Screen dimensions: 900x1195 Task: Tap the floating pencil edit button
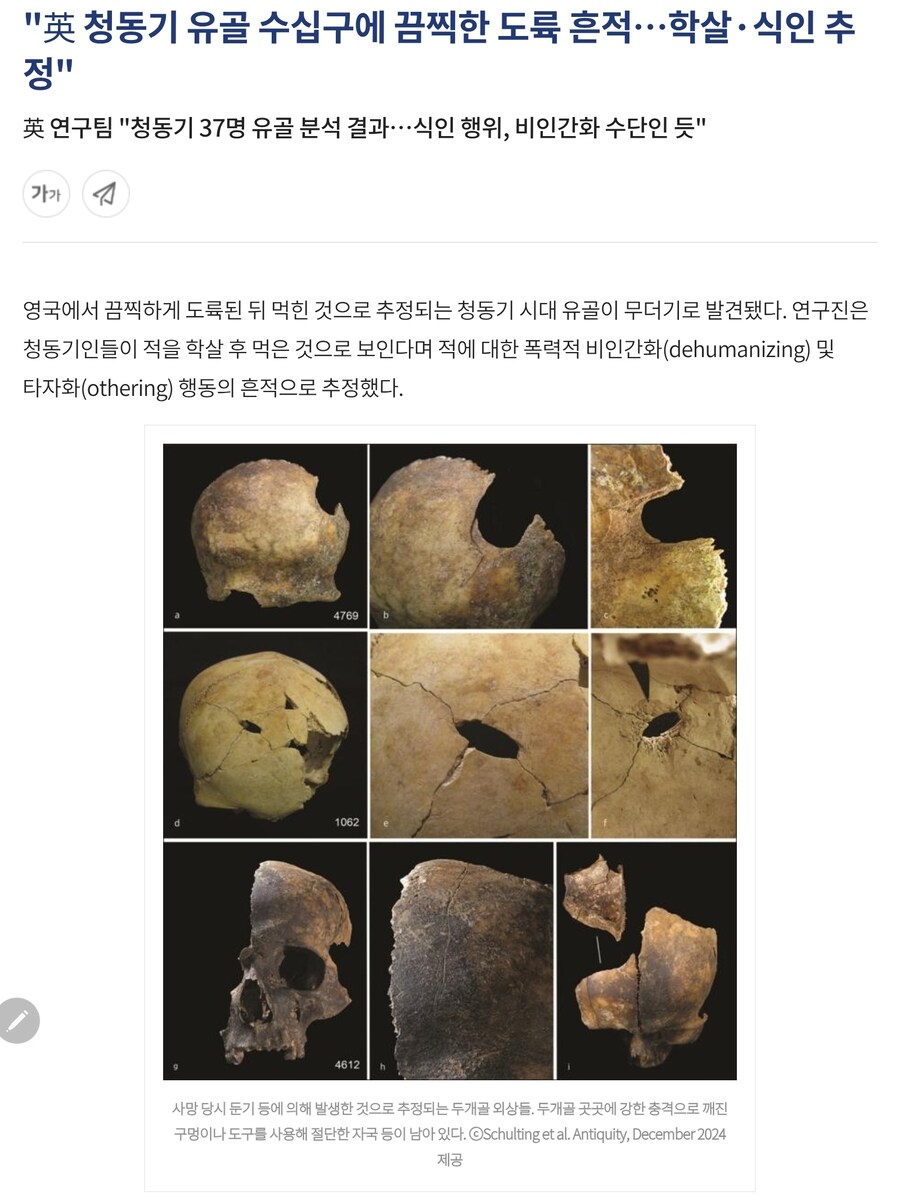click(x=17, y=1020)
